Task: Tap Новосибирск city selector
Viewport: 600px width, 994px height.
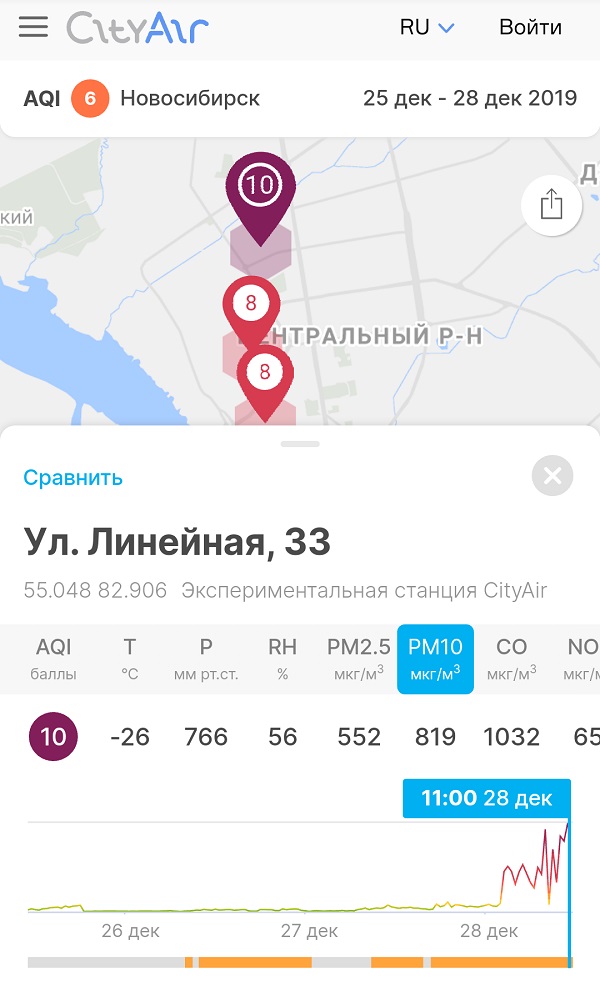Action: click(x=190, y=98)
